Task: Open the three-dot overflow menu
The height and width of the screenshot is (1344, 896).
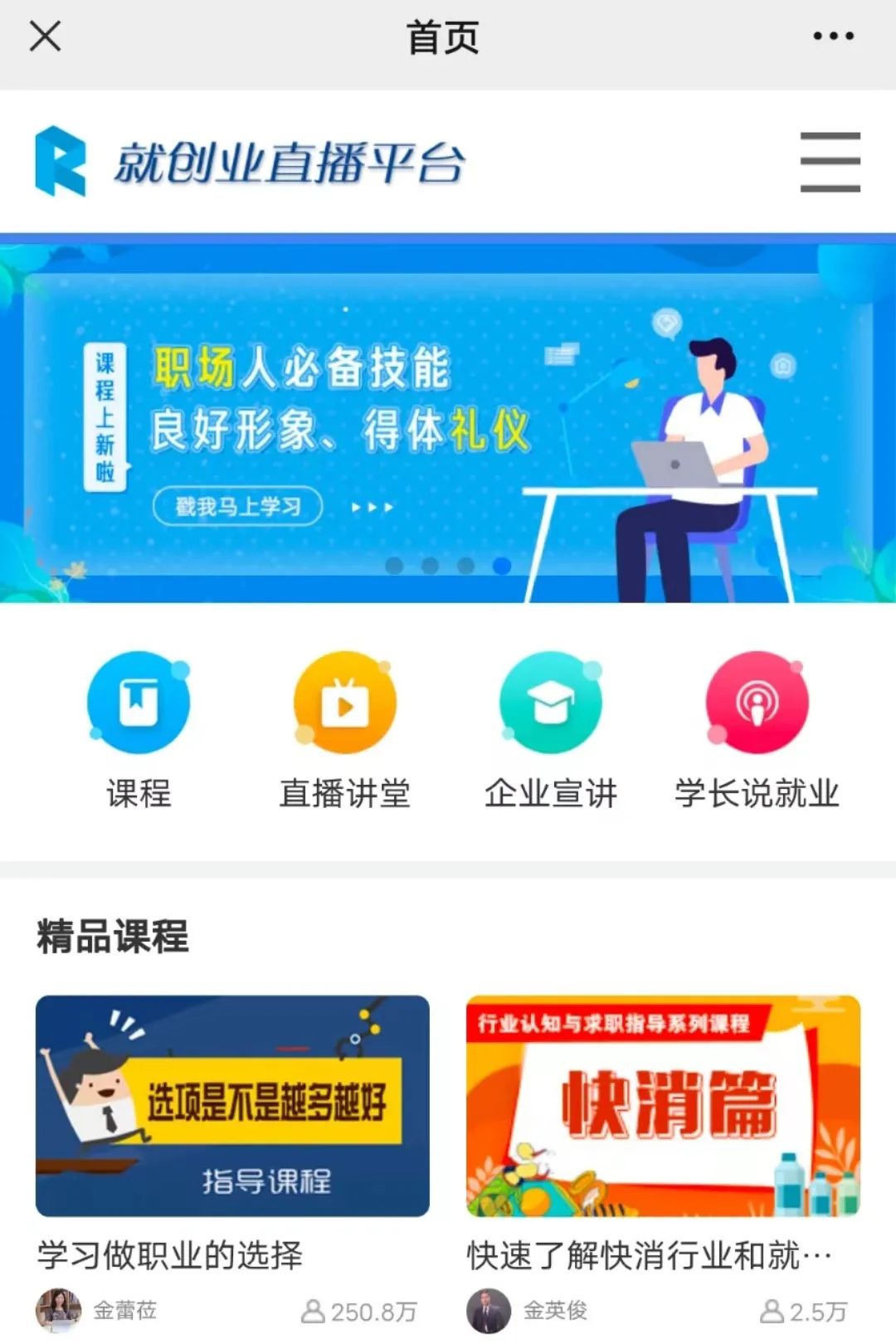Action: pos(833,37)
